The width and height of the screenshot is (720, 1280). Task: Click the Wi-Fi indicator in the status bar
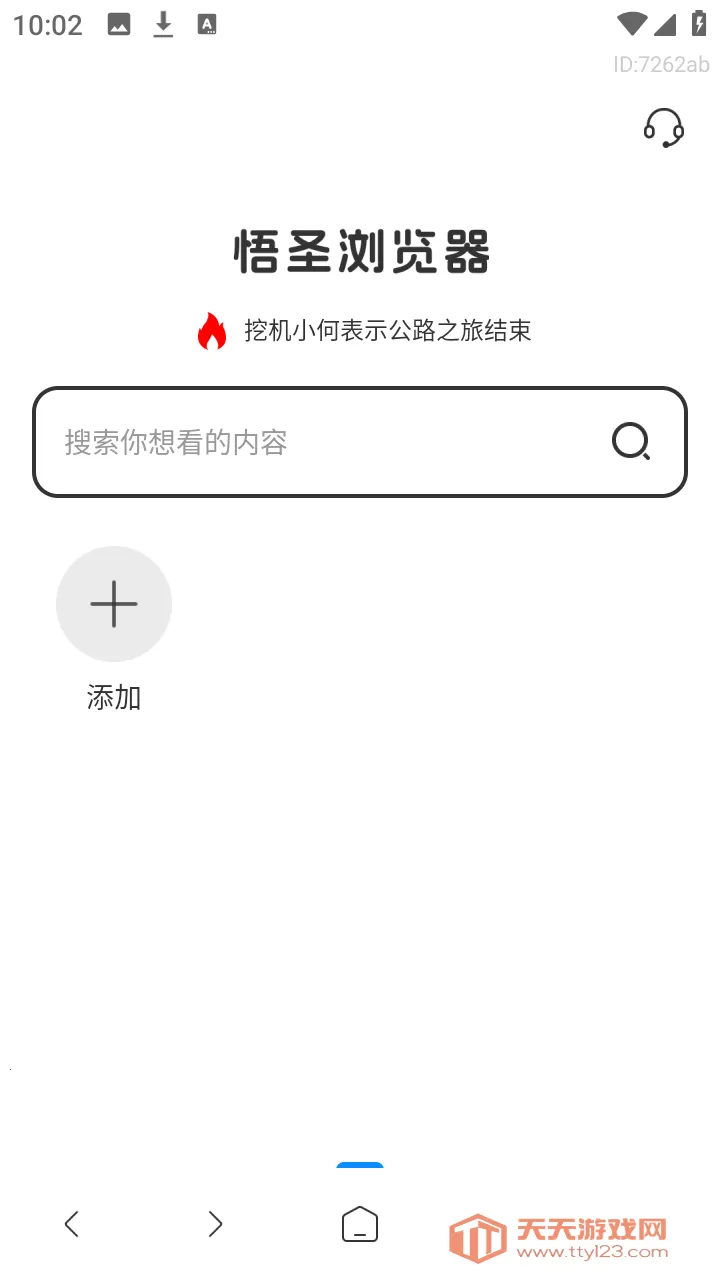tap(633, 24)
